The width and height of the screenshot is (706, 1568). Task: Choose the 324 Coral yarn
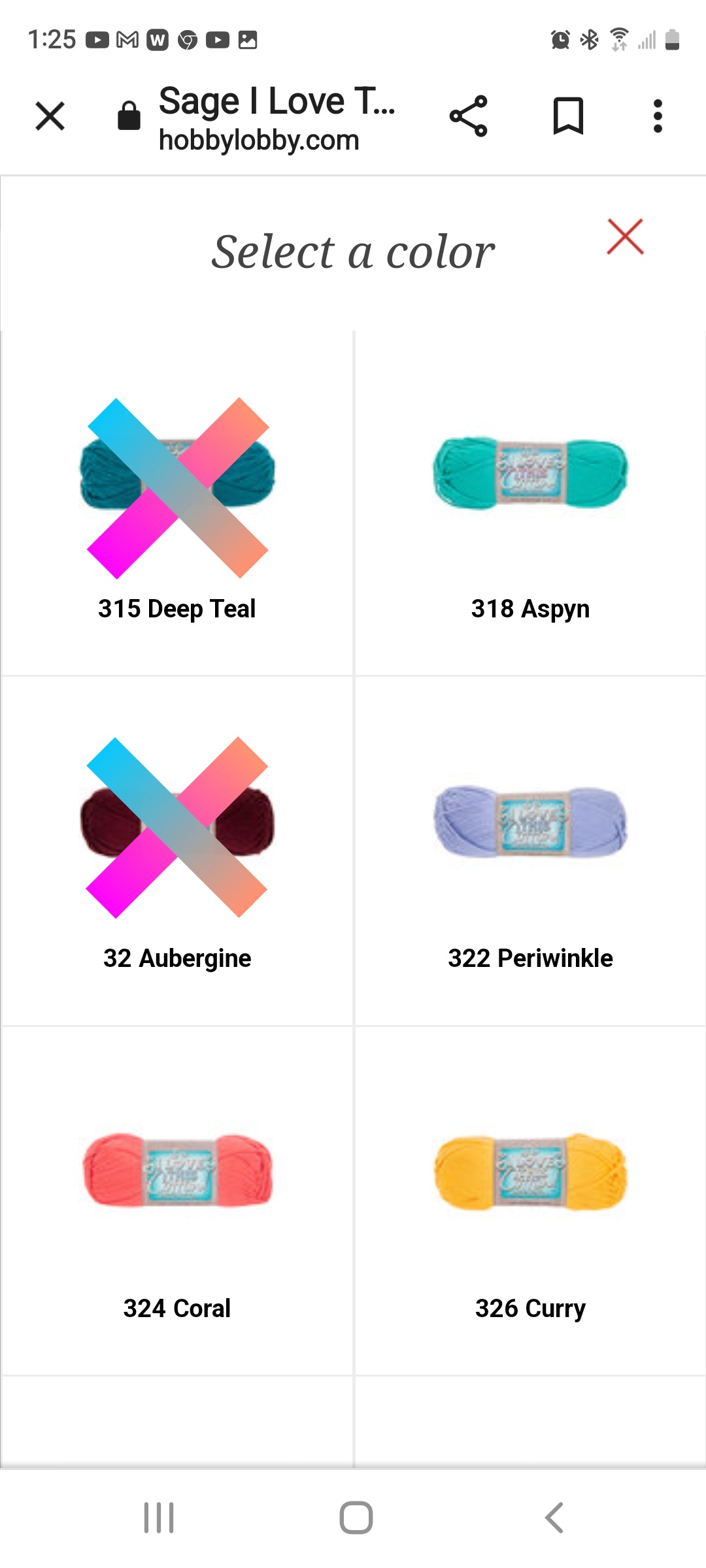(x=177, y=1201)
